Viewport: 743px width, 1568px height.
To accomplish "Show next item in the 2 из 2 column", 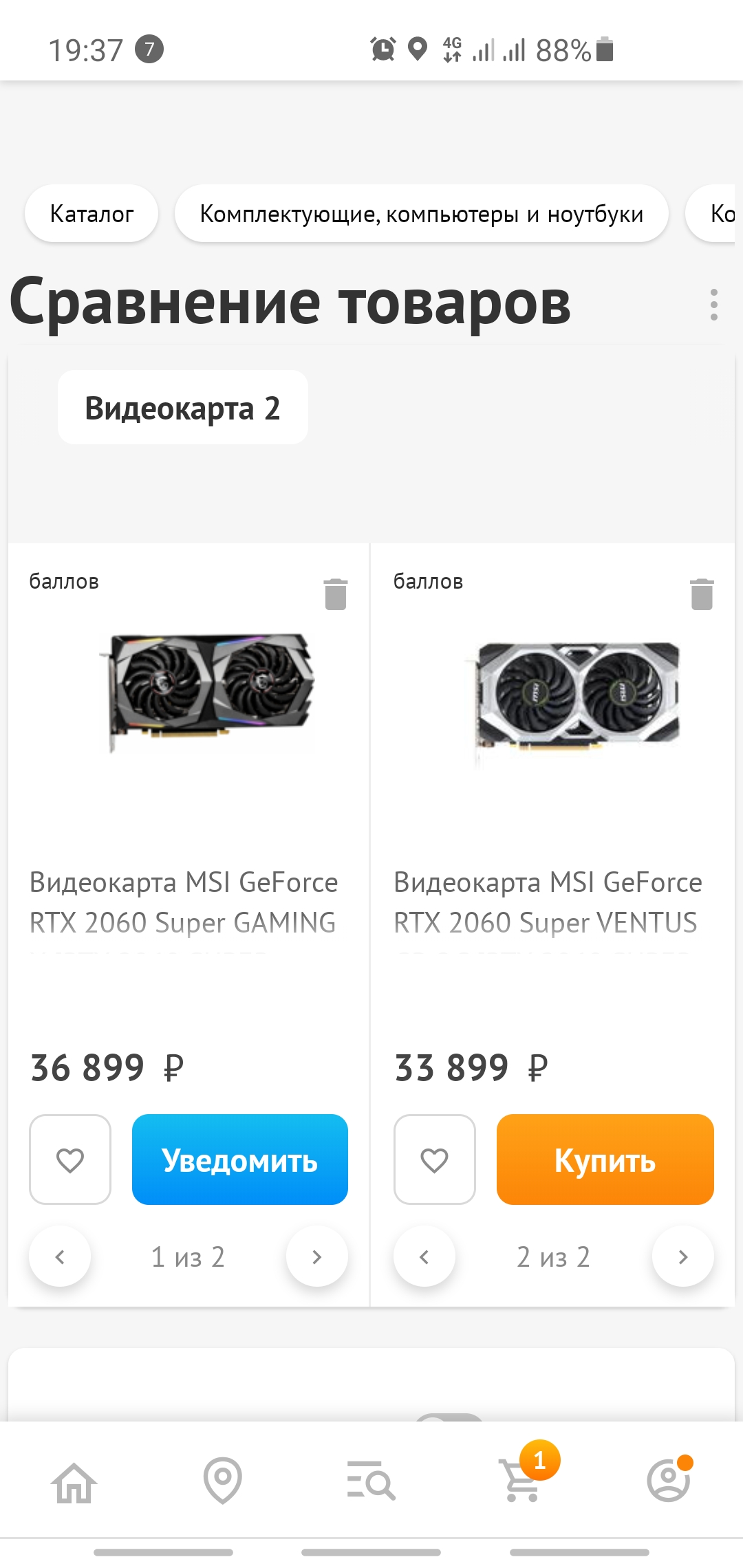I will (x=682, y=1257).
